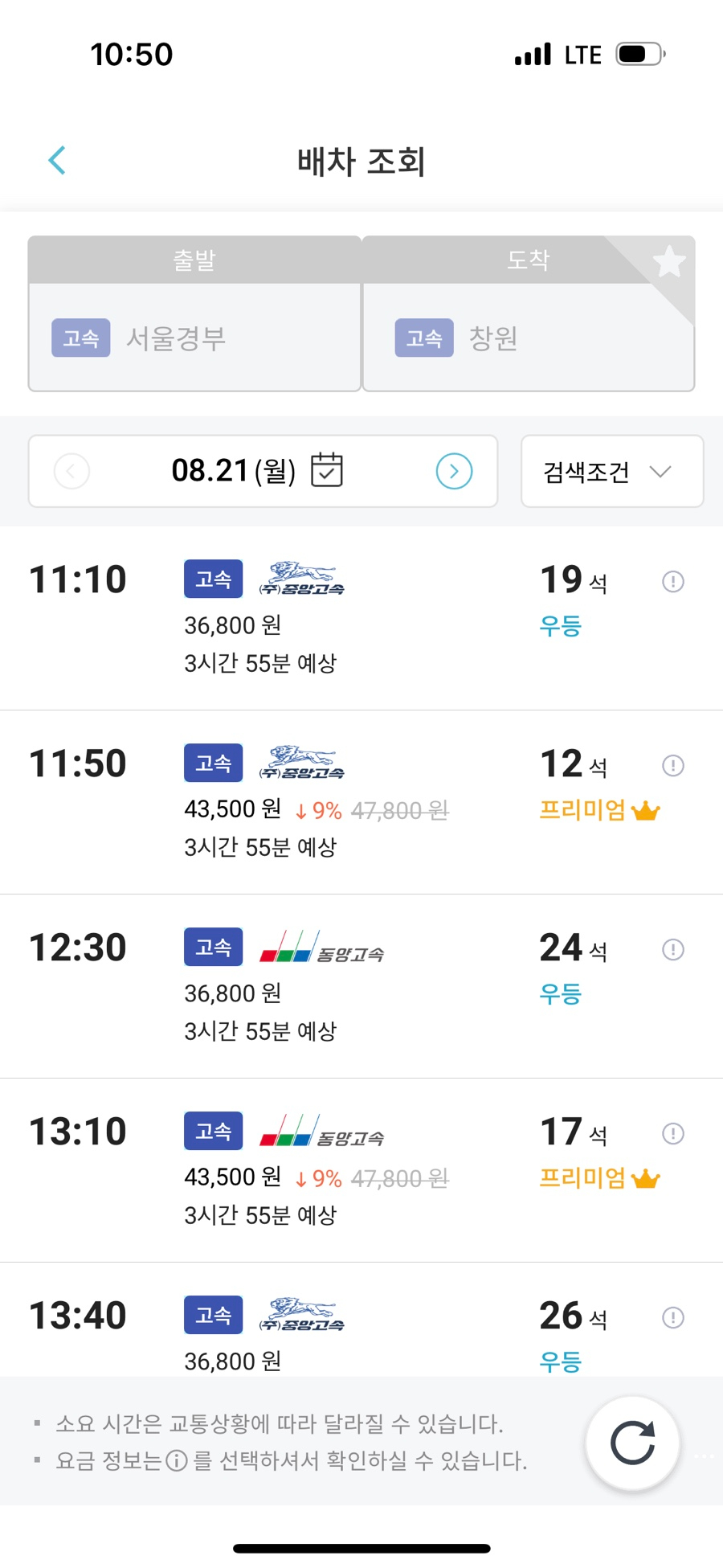Change arrival terminal 창원

pyautogui.click(x=528, y=313)
